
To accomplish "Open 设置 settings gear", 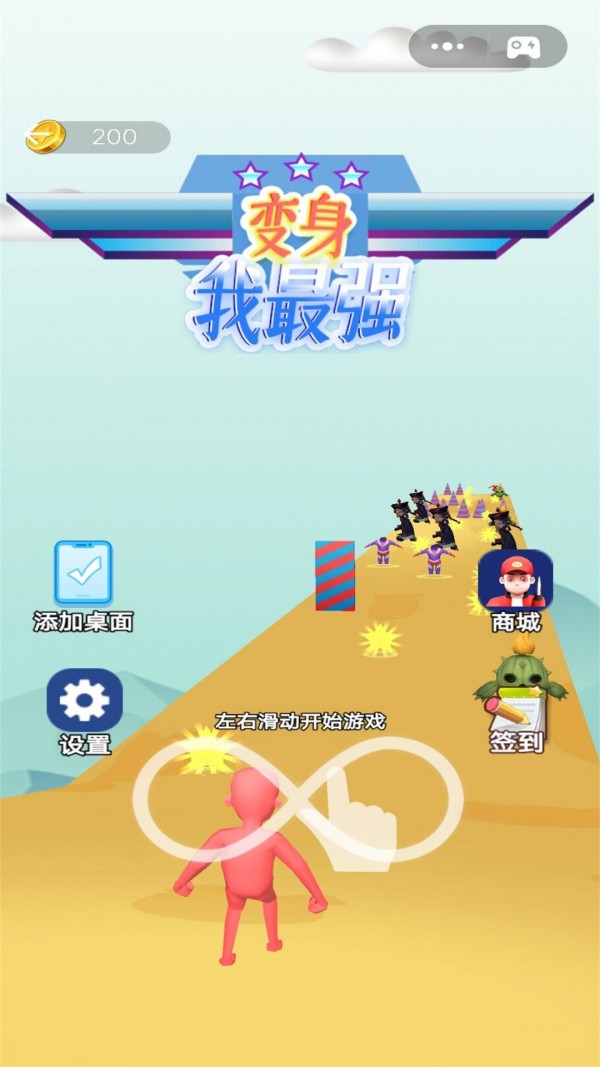I will click(85, 701).
